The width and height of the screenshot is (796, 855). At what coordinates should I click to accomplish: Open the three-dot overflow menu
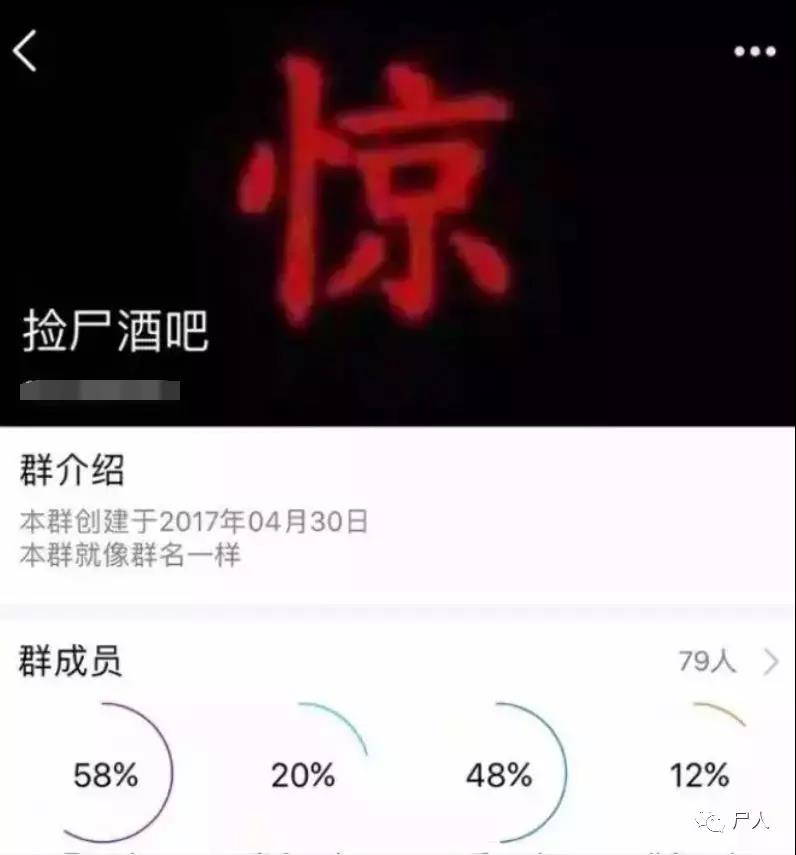tap(754, 52)
